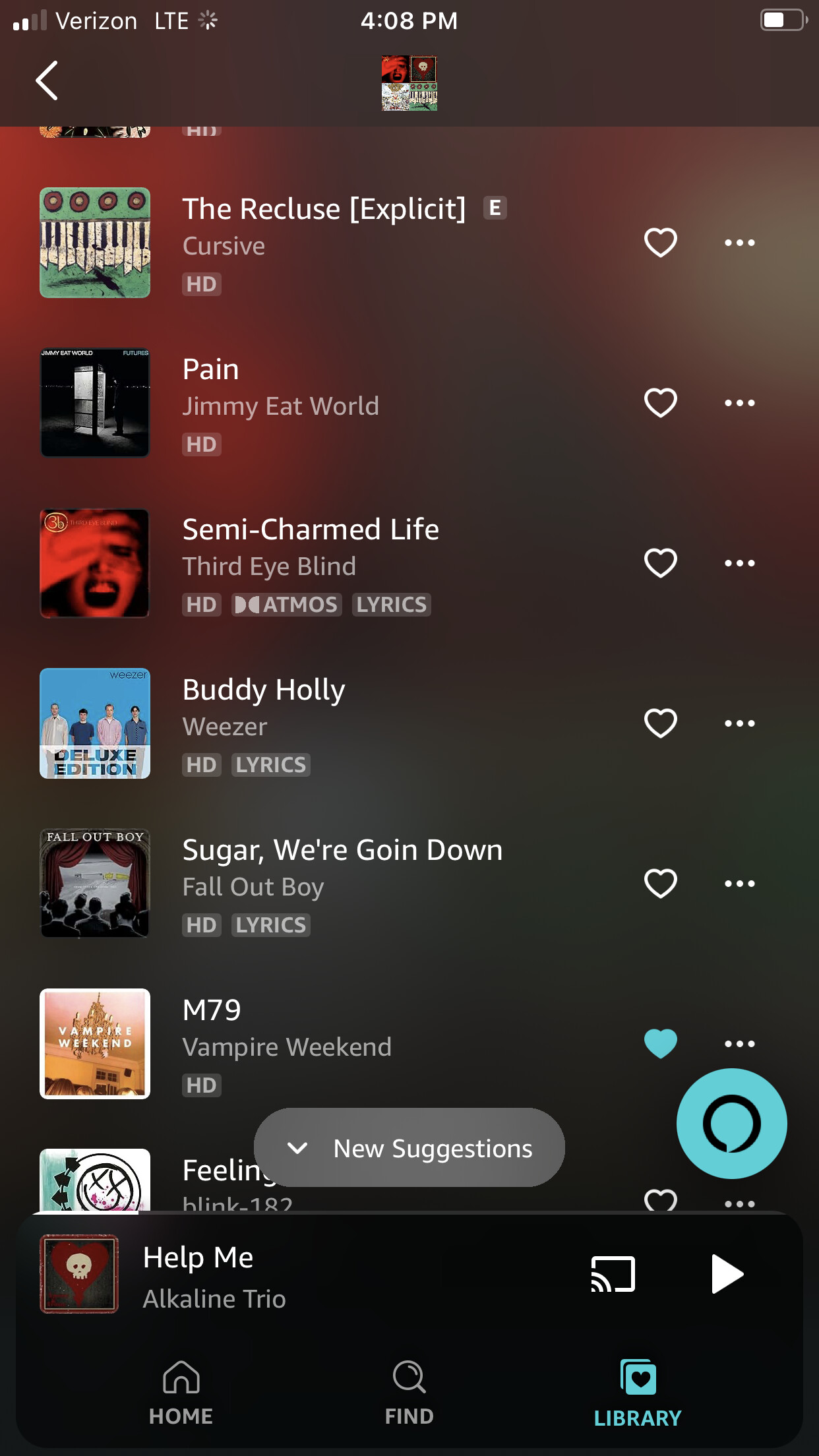The image size is (819, 1456).
Task: Open more options for M79
Action: (x=739, y=1044)
